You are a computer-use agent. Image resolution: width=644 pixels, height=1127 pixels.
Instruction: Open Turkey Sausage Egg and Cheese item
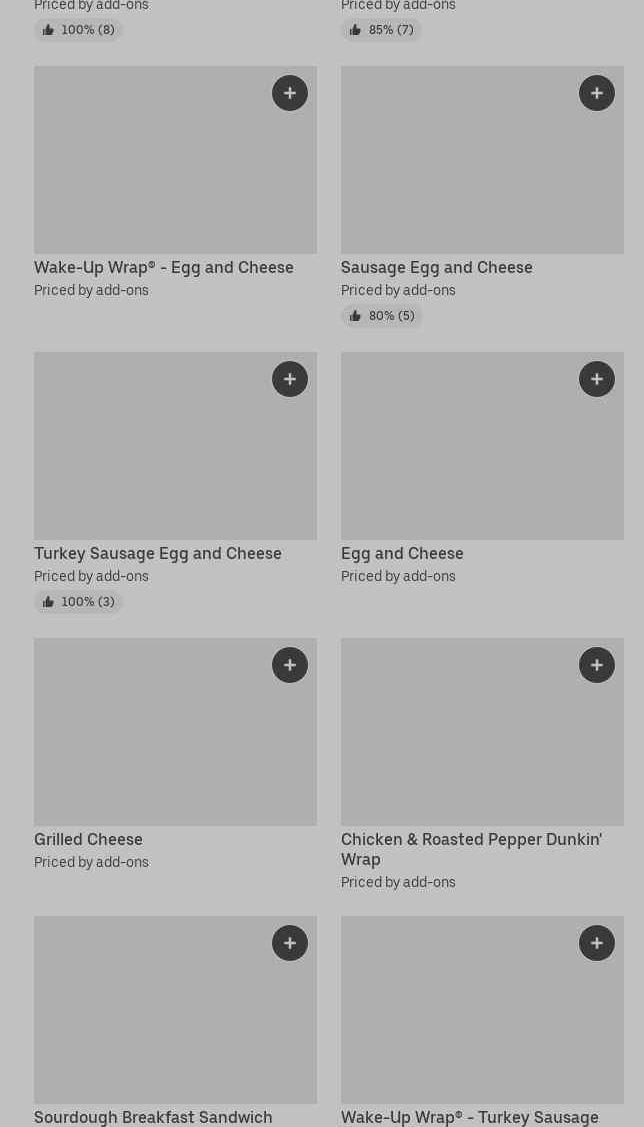[157, 554]
